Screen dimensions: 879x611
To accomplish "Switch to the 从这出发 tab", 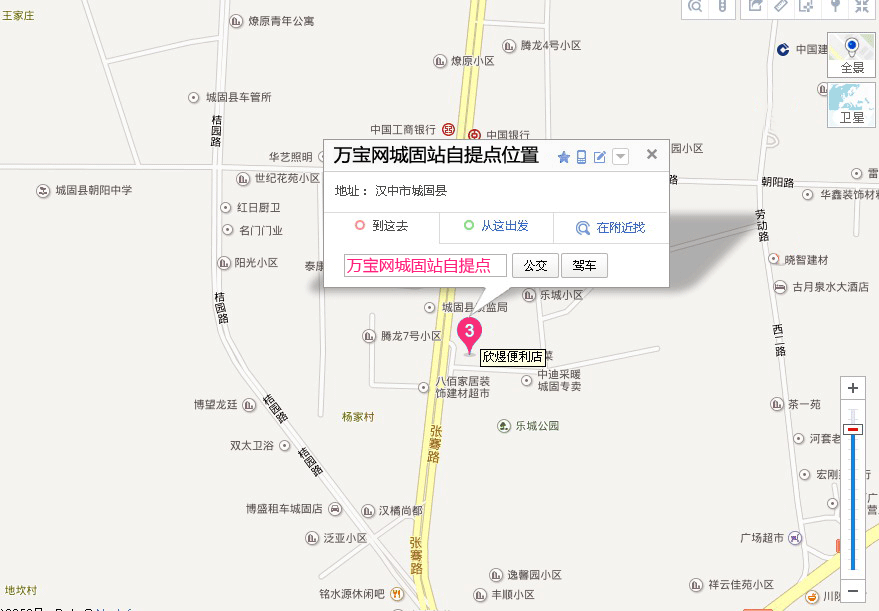I will (x=496, y=226).
